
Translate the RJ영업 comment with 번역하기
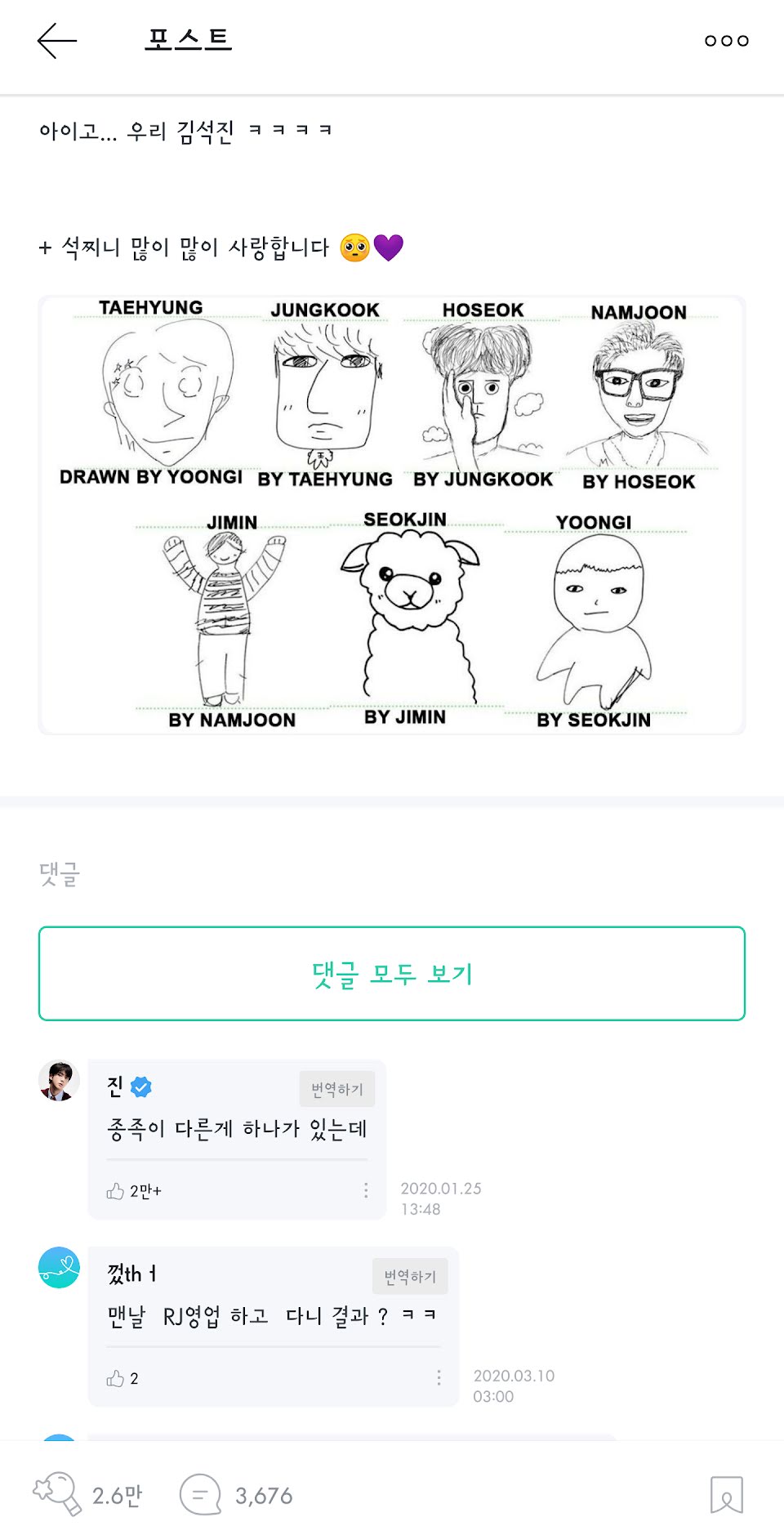[x=410, y=1276]
